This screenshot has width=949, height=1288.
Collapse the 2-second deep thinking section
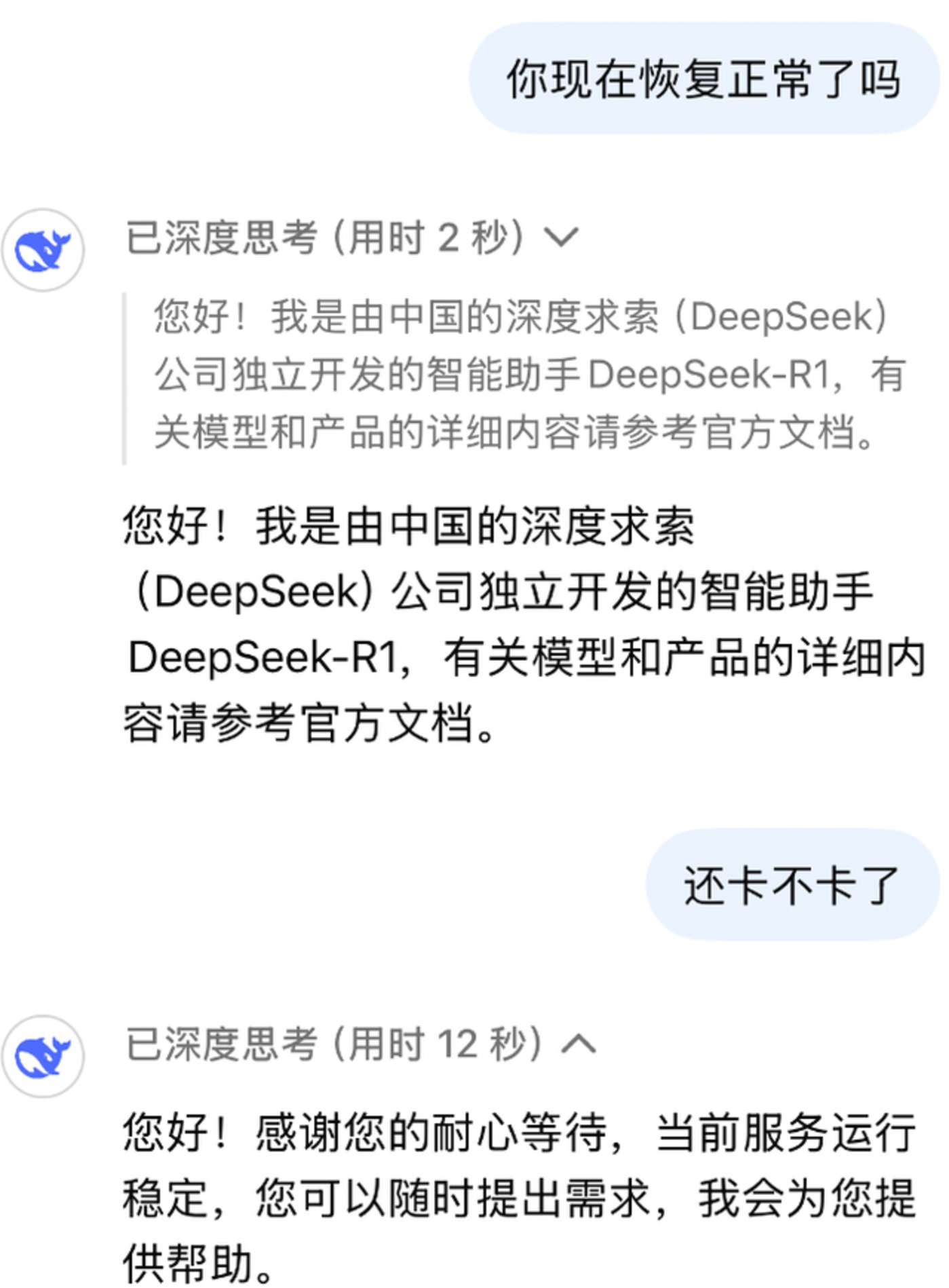tap(562, 238)
